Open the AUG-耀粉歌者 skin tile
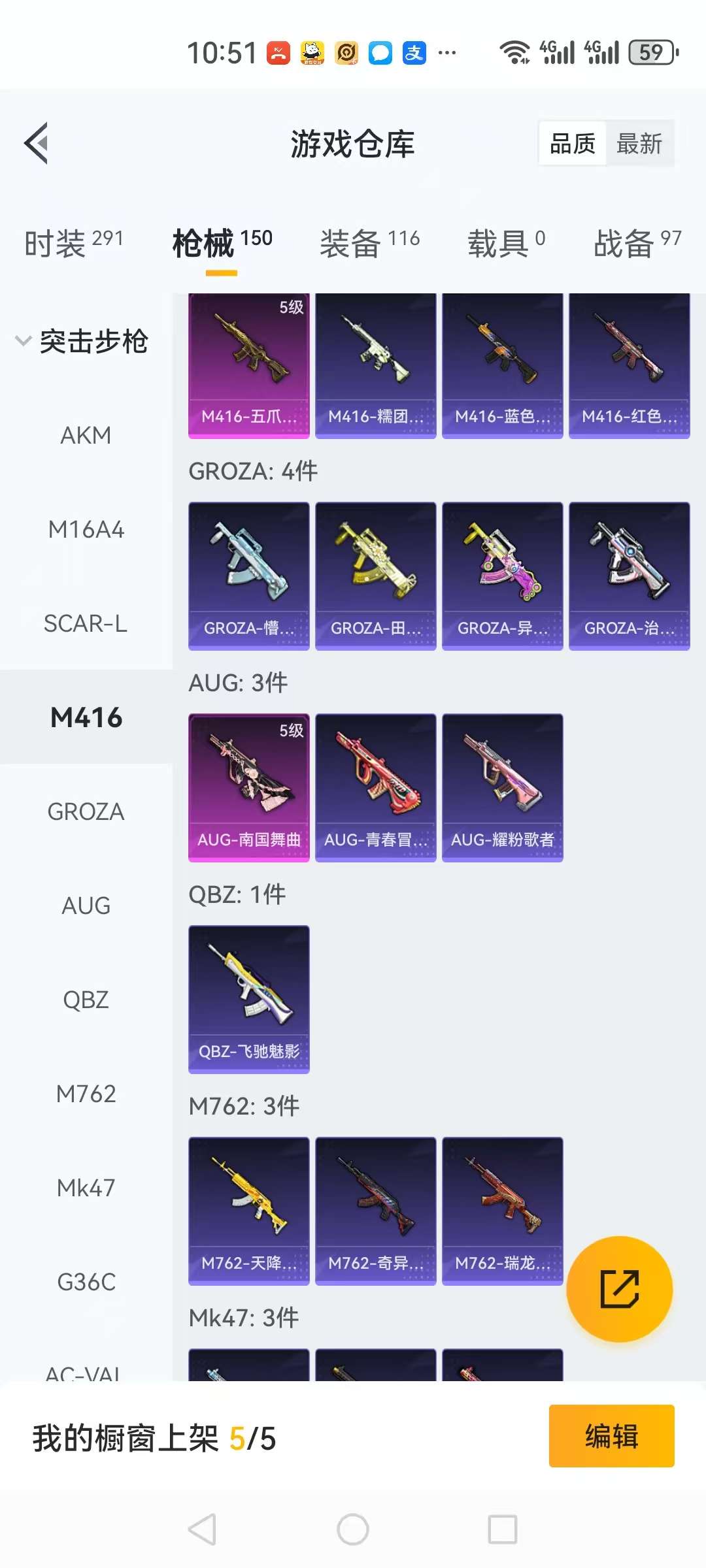 [502, 787]
